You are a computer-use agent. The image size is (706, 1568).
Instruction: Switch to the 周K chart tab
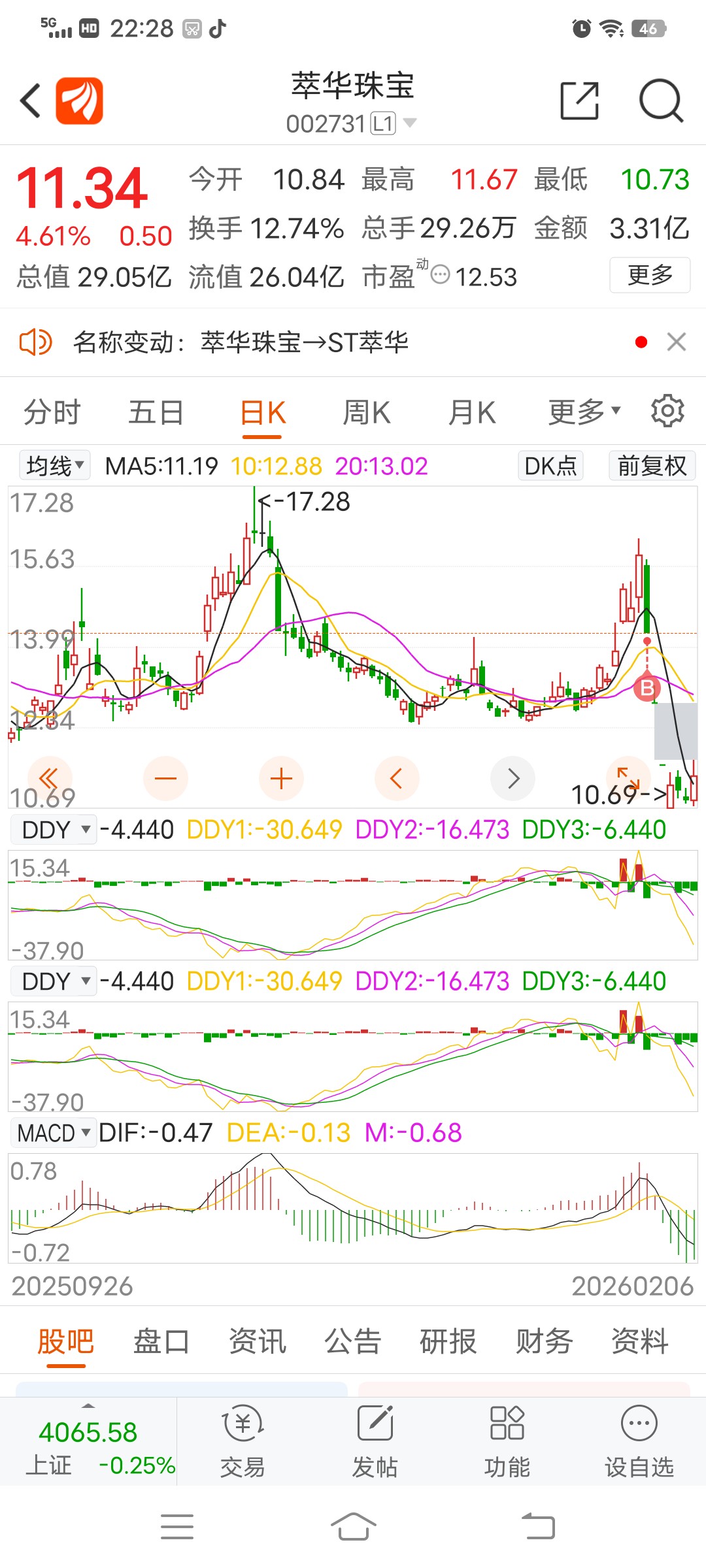(x=366, y=413)
